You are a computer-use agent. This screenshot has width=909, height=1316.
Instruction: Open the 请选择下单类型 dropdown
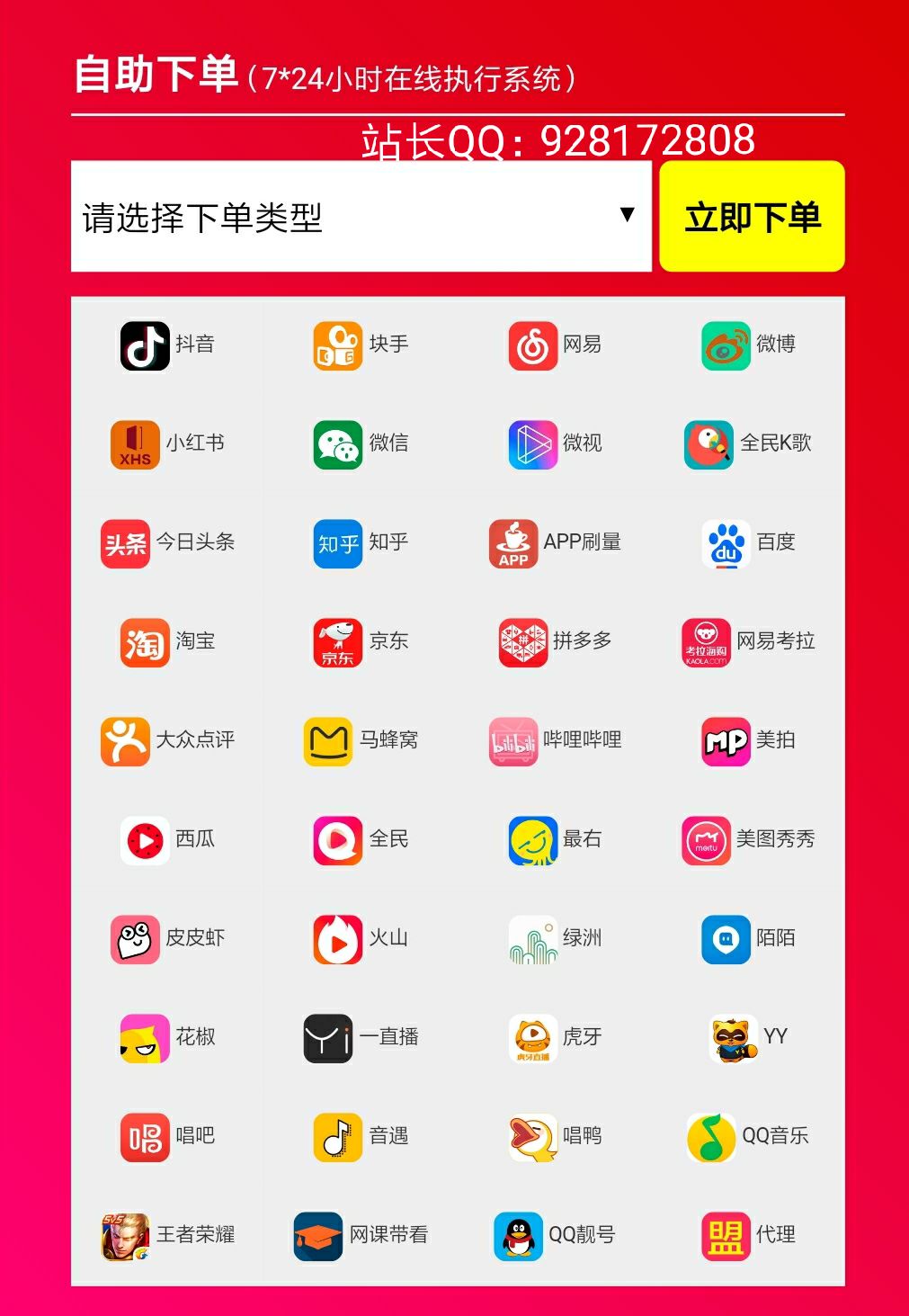(361, 217)
